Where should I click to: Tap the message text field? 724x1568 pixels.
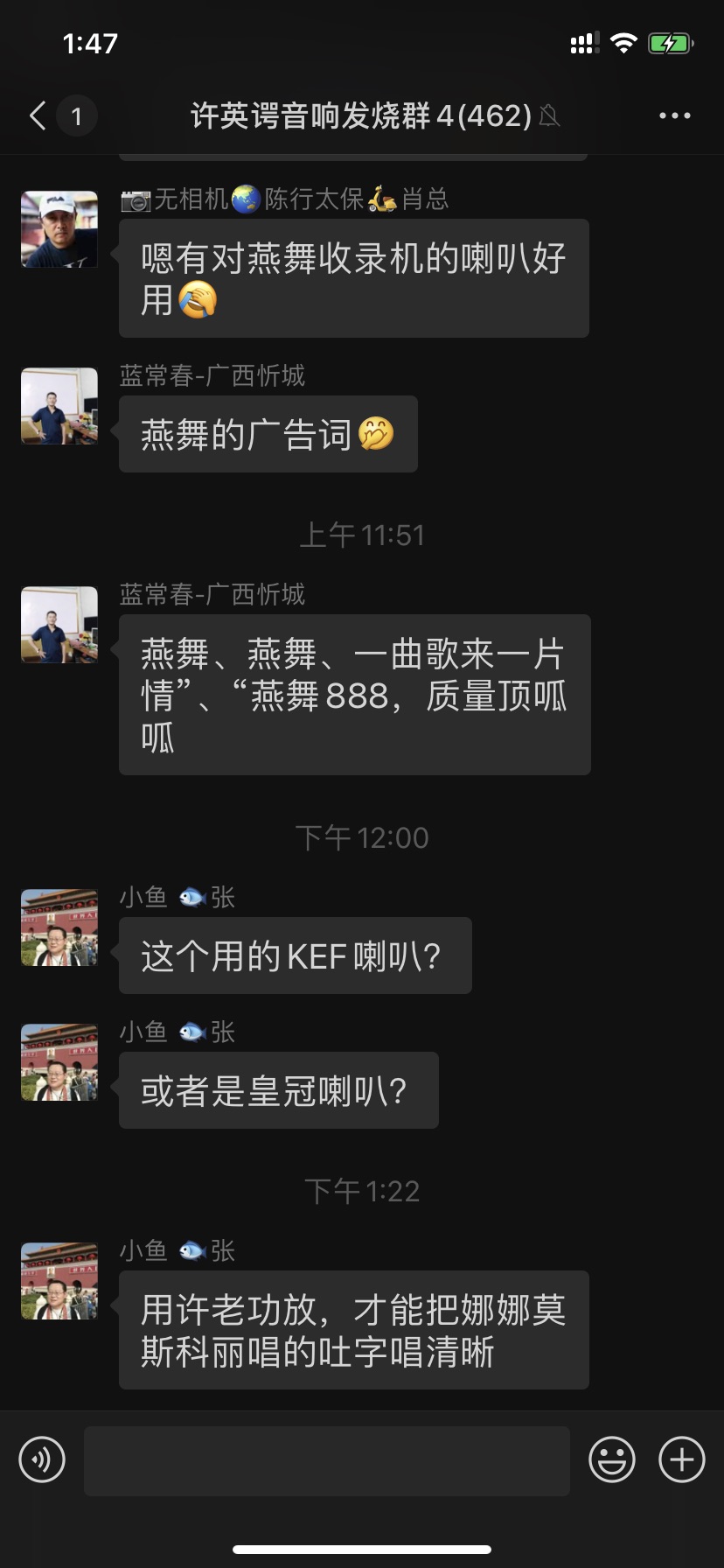pyautogui.click(x=327, y=1460)
